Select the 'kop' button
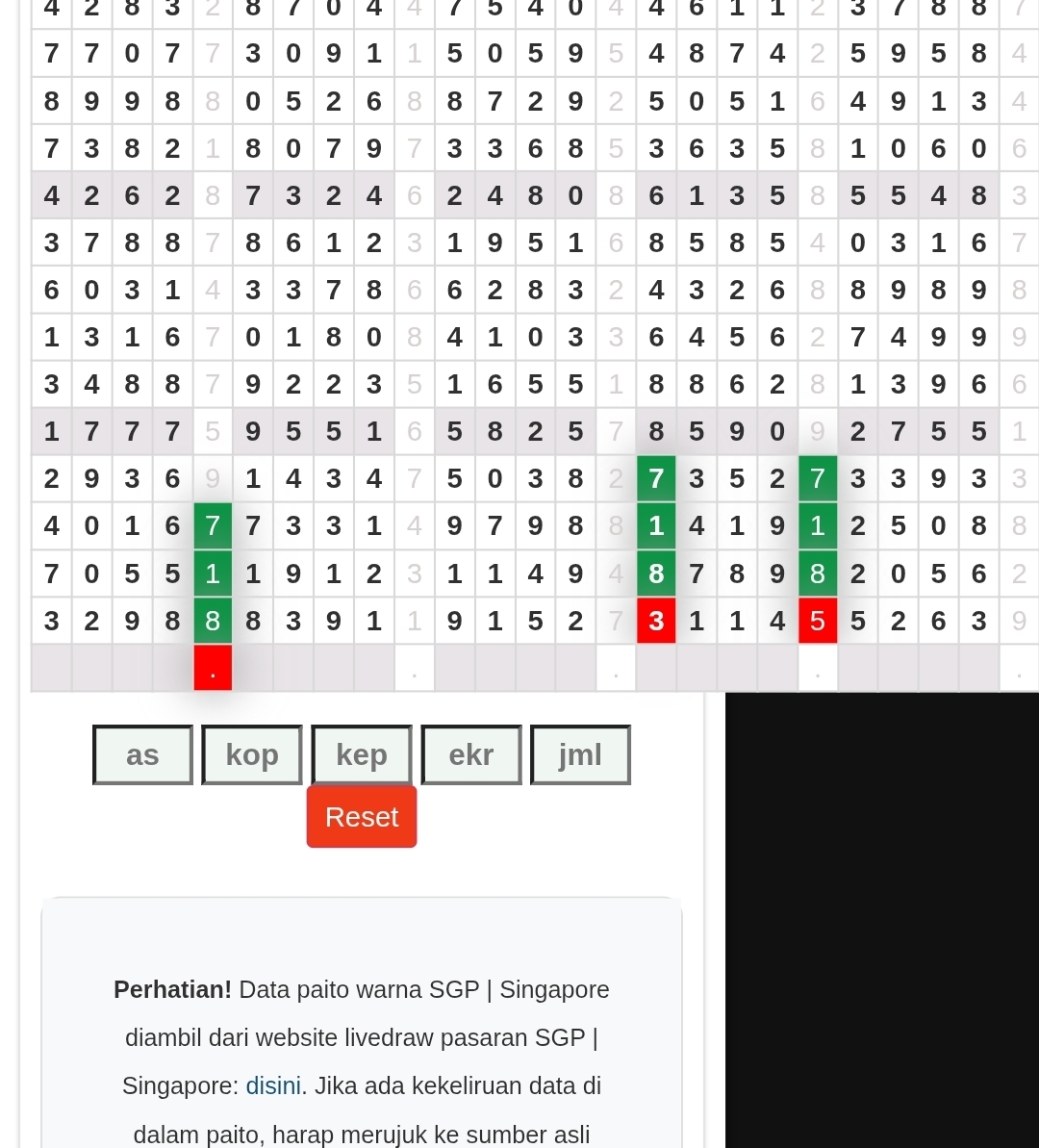Viewport: 1039px width, 1148px height. 252,755
